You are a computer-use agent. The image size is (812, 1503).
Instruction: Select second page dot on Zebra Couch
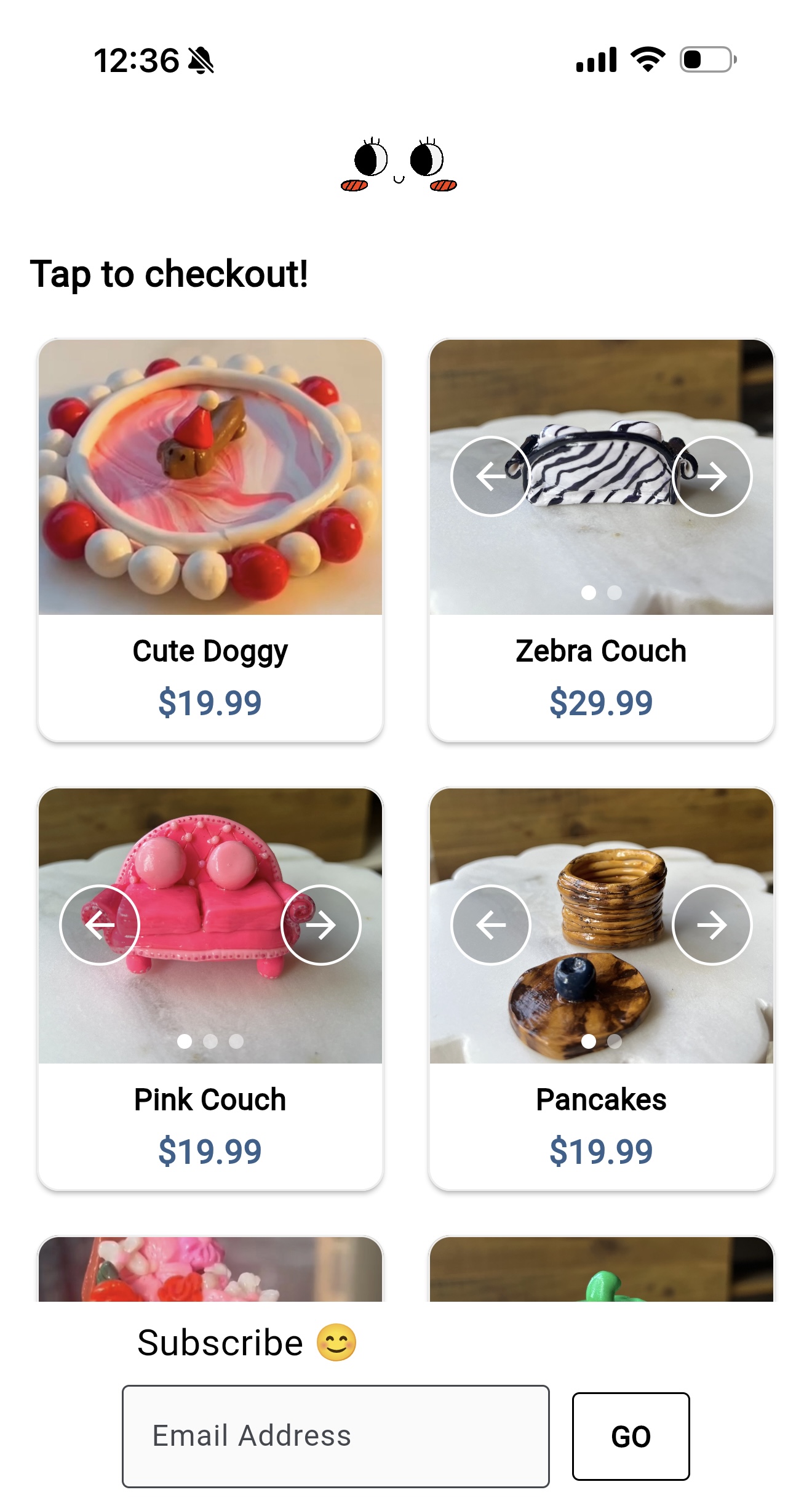click(x=614, y=592)
